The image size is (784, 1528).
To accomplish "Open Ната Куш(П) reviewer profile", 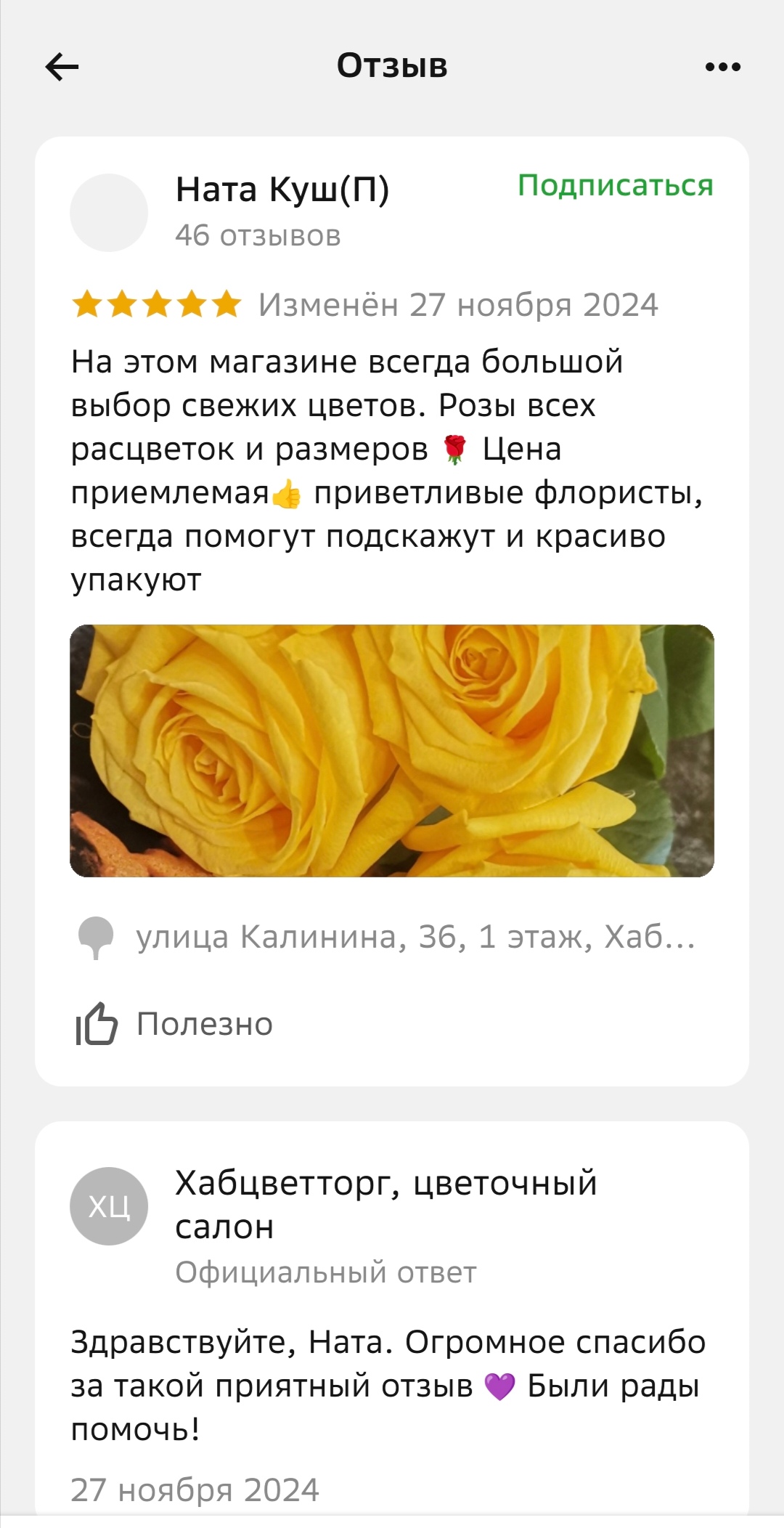I will 282,190.
